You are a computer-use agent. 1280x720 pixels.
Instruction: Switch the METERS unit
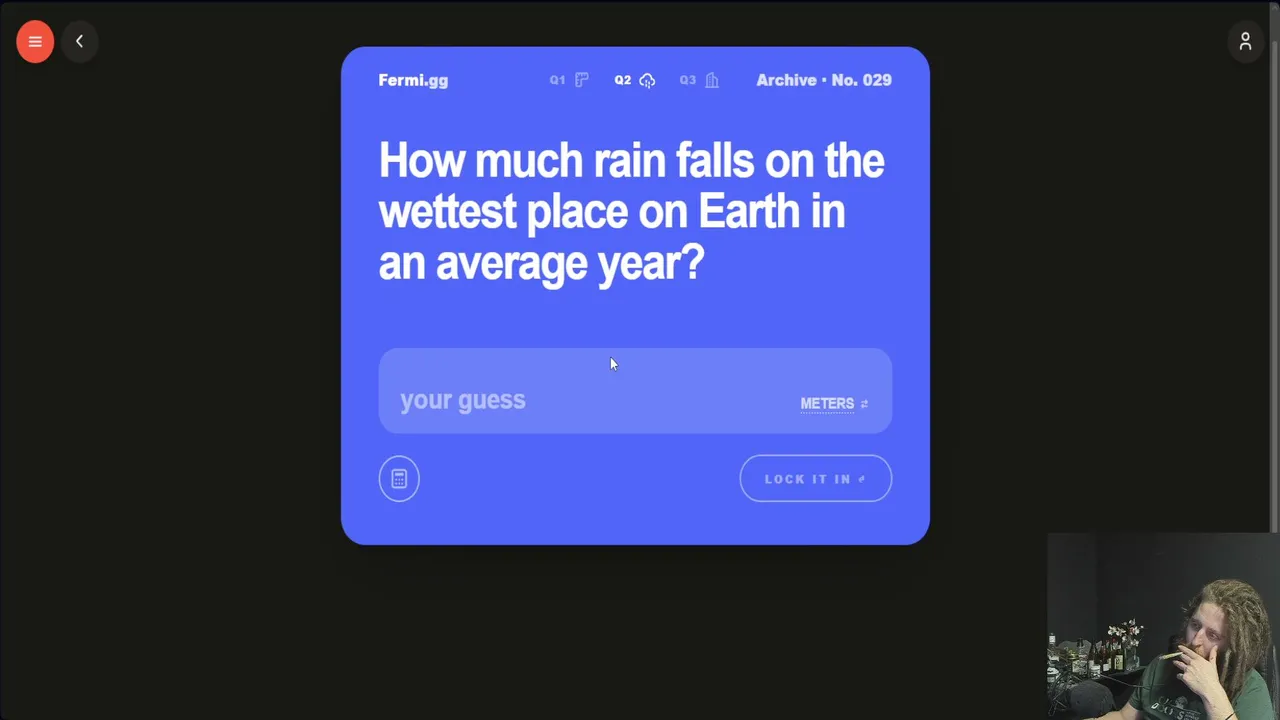point(834,404)
